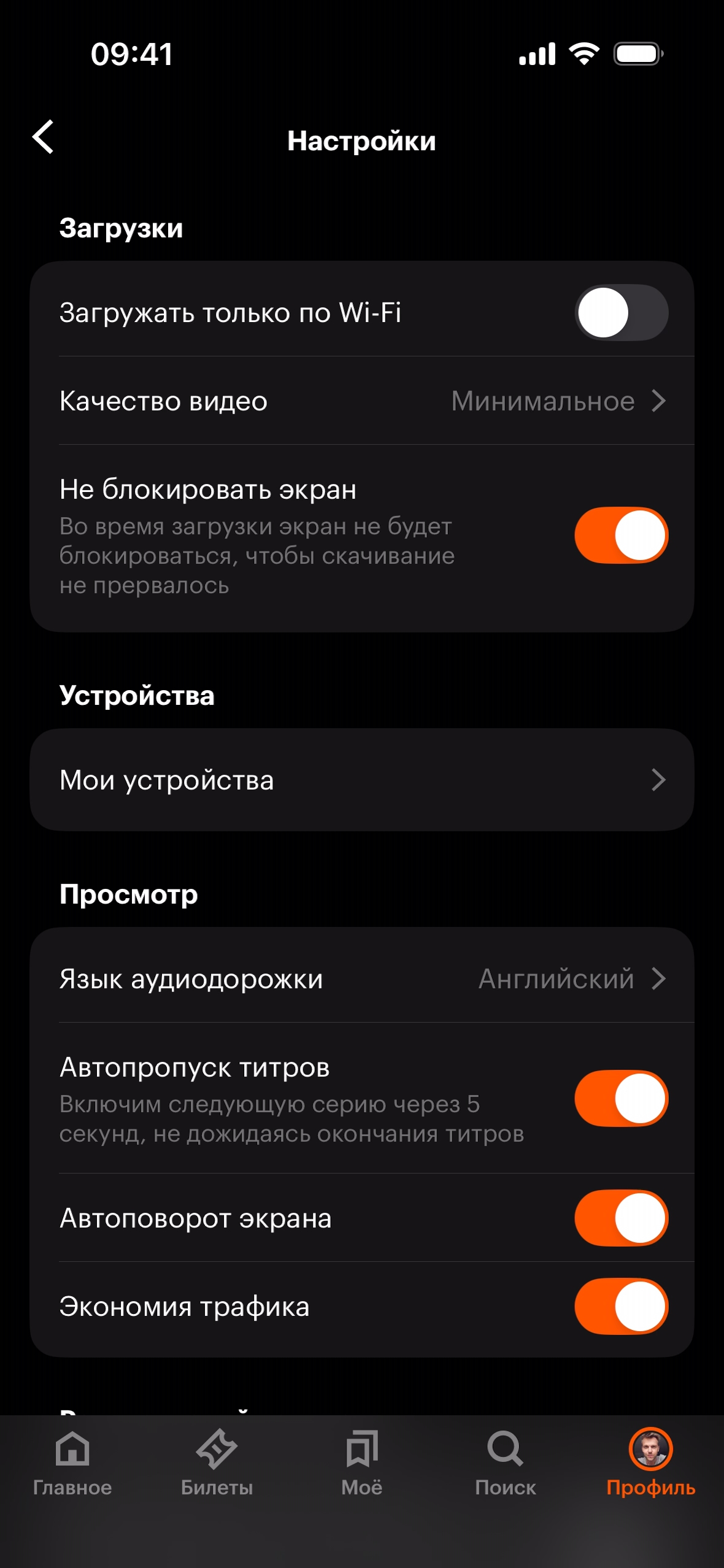Image resolution: width=724 pixels, height=1568 pixels.
Task: Open the Билеты tab
Action: (x=217, y=1462)
